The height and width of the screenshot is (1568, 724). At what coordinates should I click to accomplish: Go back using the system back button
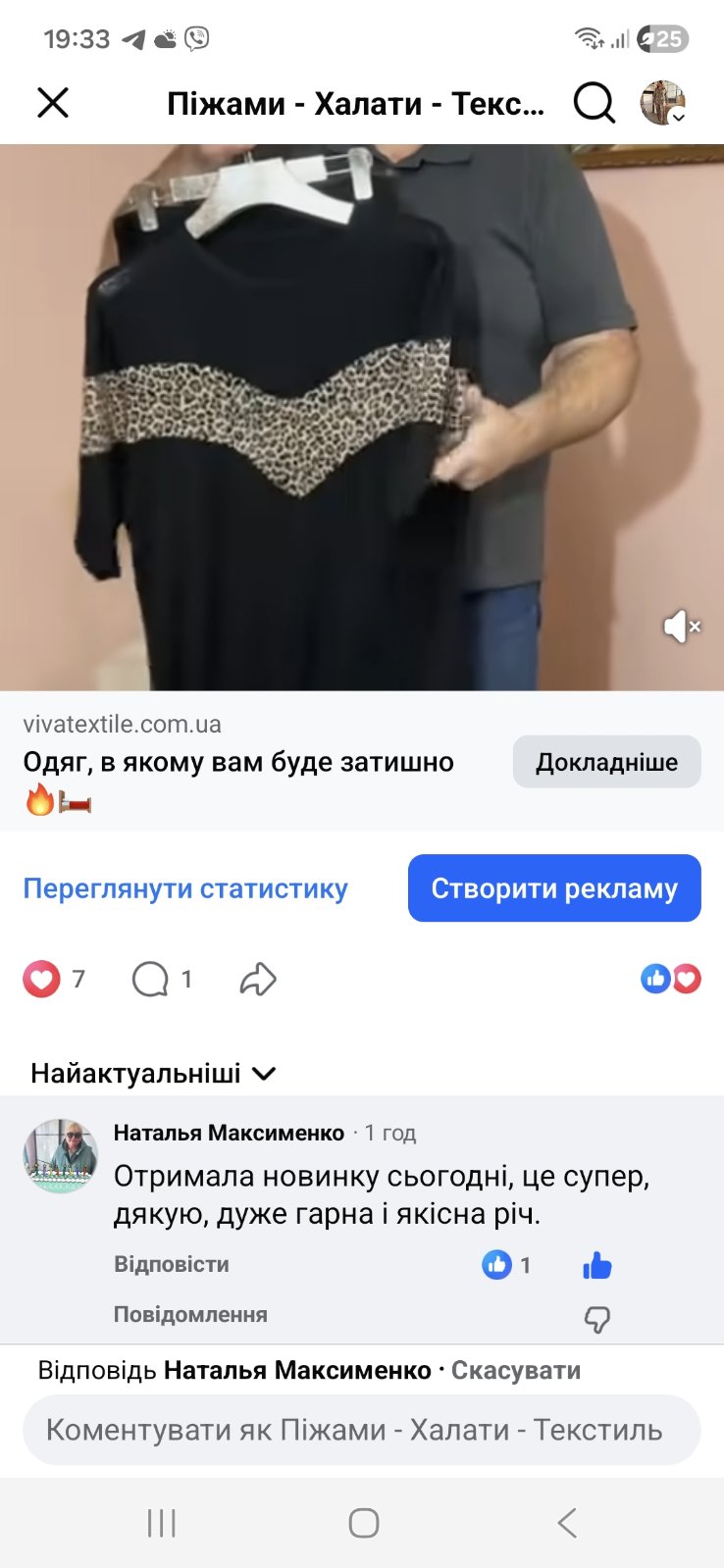tap(567, 1523)
